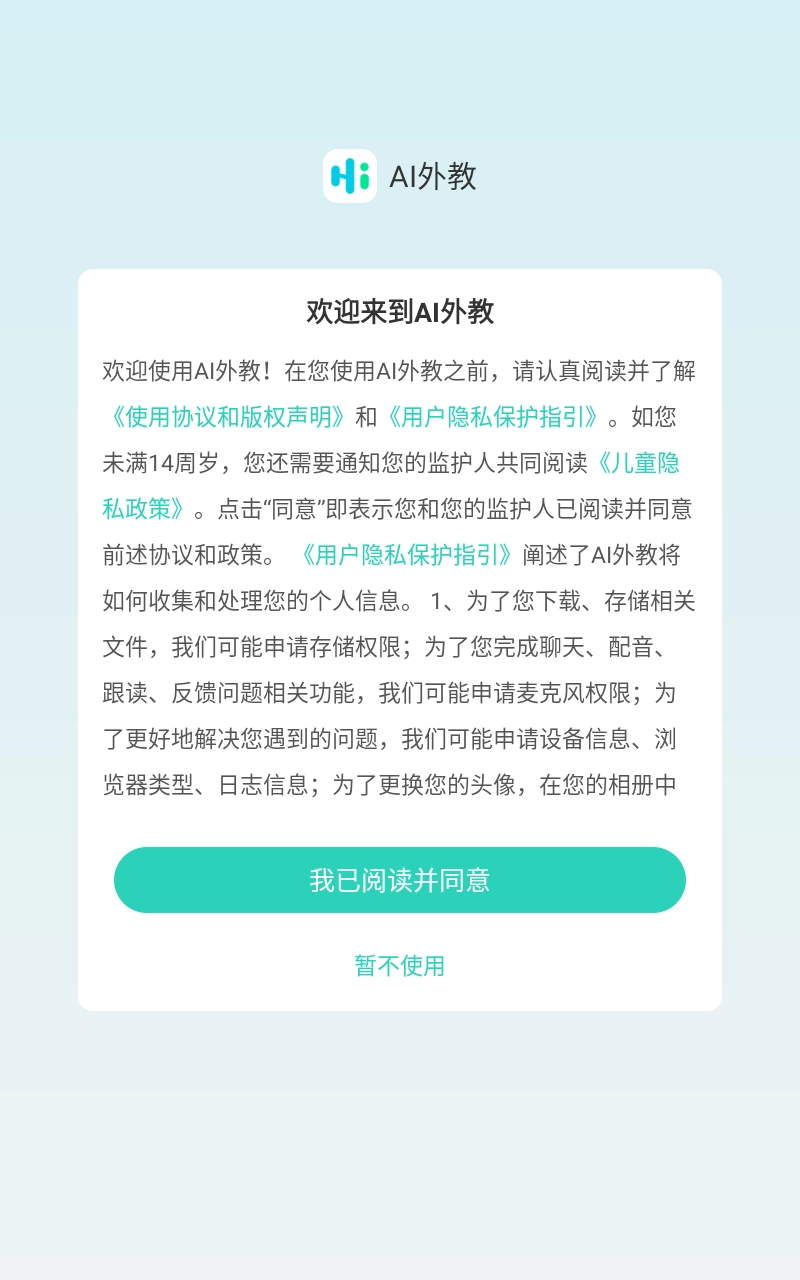Click the 欢迎来到AI外教 dialog title

399,311
